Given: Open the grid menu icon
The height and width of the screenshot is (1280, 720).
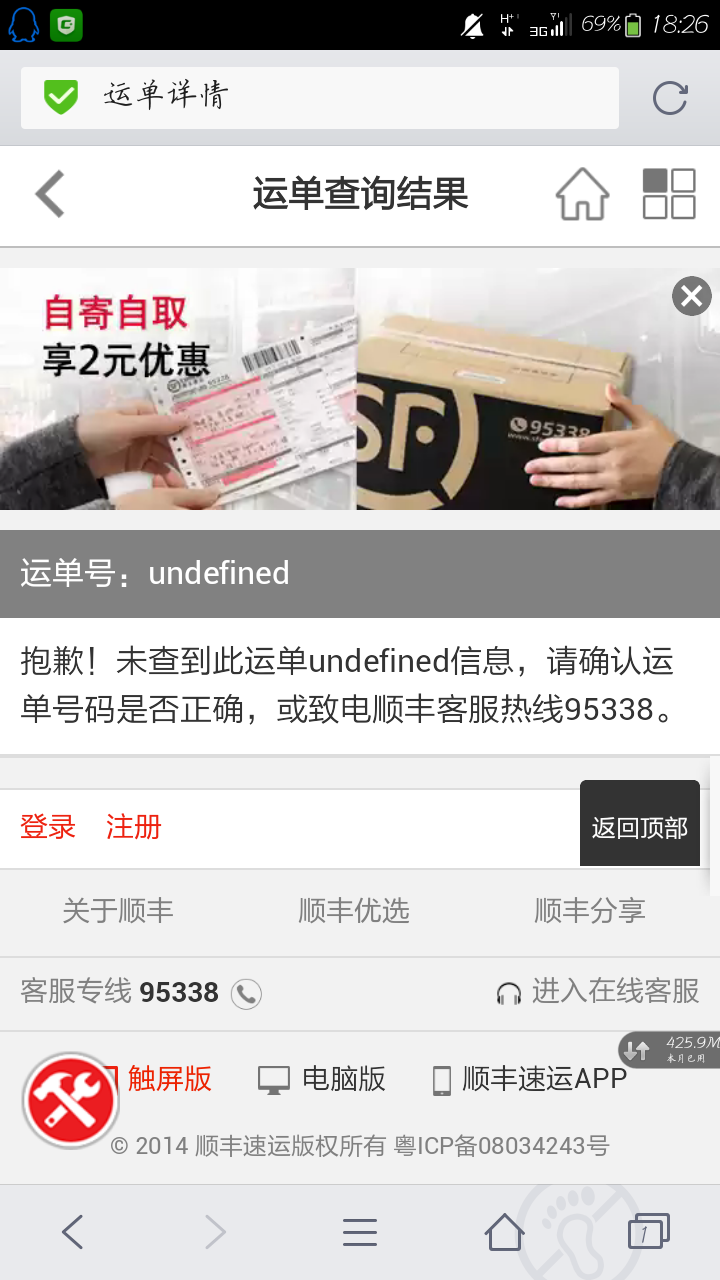Looking at the screenshot, I should pyautogui.click(x=668, y=194).
